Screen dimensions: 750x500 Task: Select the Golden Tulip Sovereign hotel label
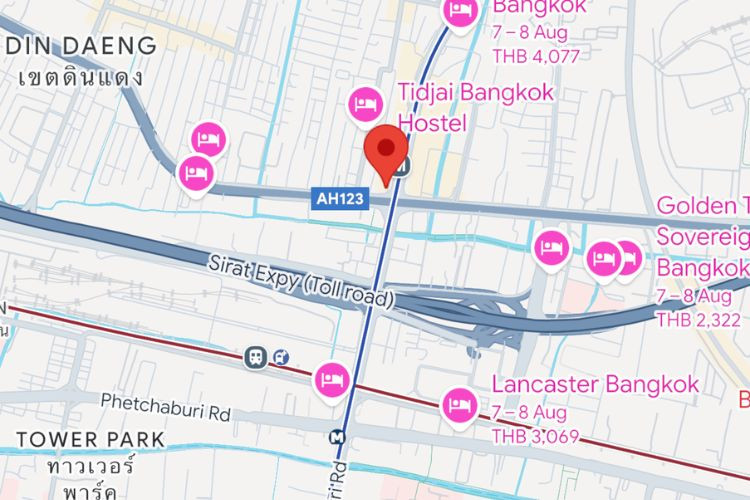(x=702, y=238)
